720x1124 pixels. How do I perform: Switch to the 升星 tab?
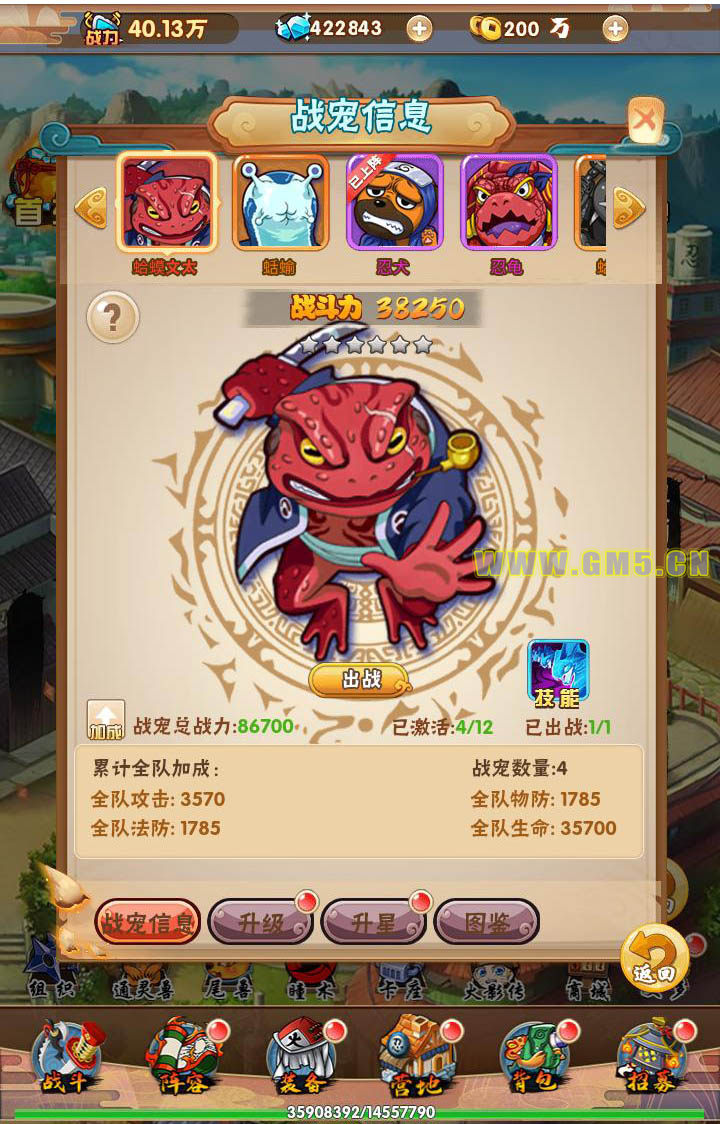coord(374,922)
